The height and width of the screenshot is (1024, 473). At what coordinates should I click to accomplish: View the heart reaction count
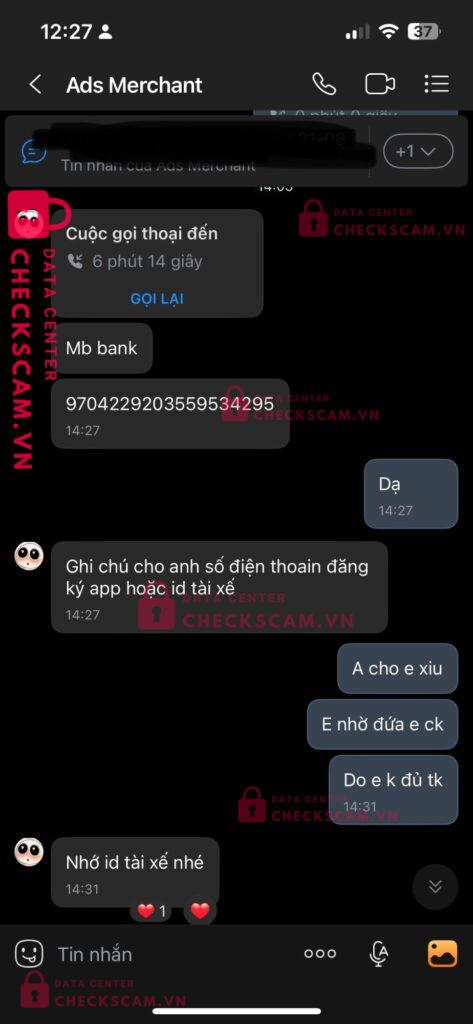point(152,910)
